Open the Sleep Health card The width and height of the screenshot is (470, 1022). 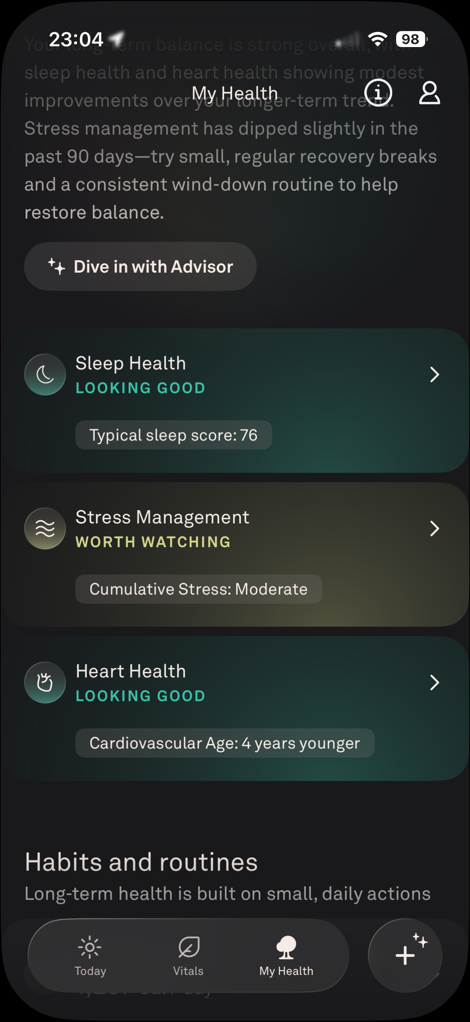[235, 400]
